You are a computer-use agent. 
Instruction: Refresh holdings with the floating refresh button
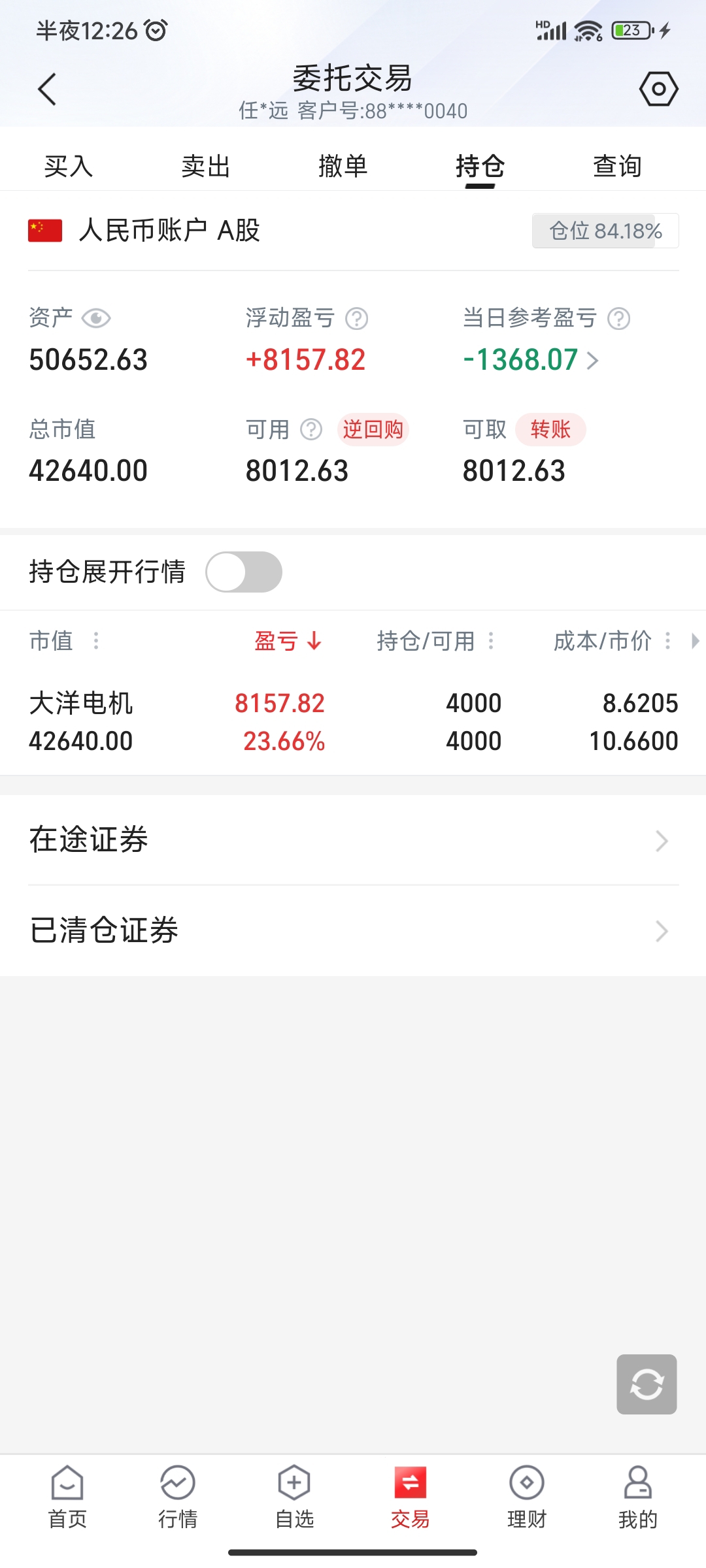[x=647, y=1384]
